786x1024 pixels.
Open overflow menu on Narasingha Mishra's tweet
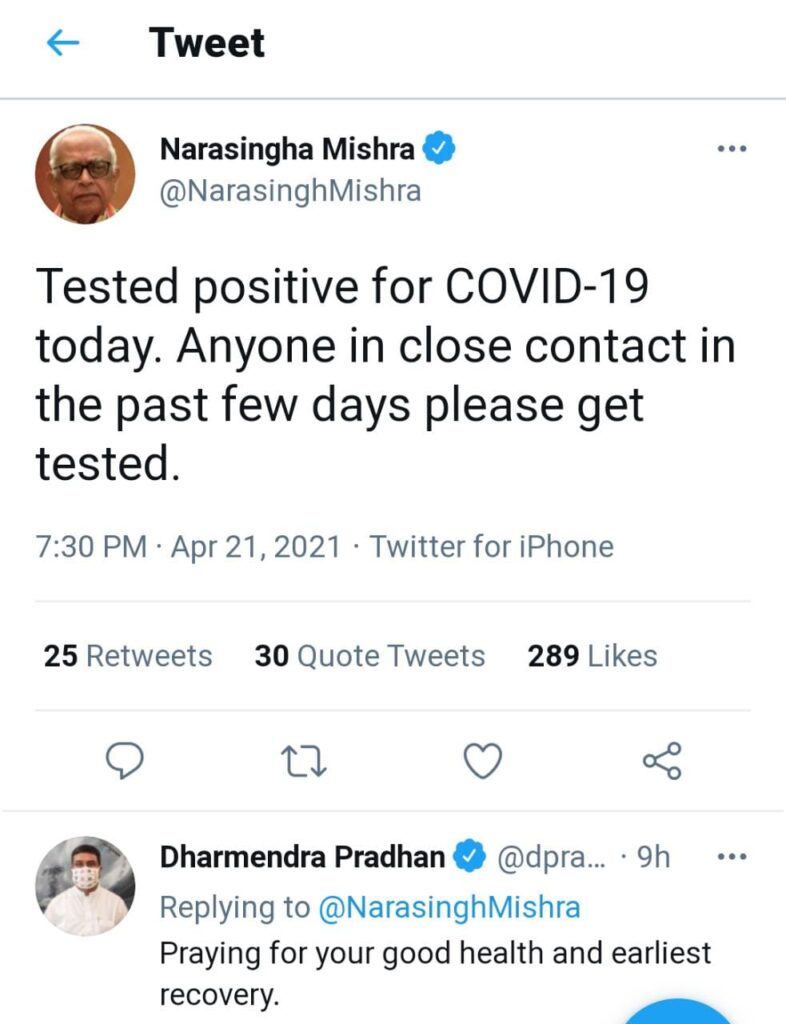click(732, 149)
